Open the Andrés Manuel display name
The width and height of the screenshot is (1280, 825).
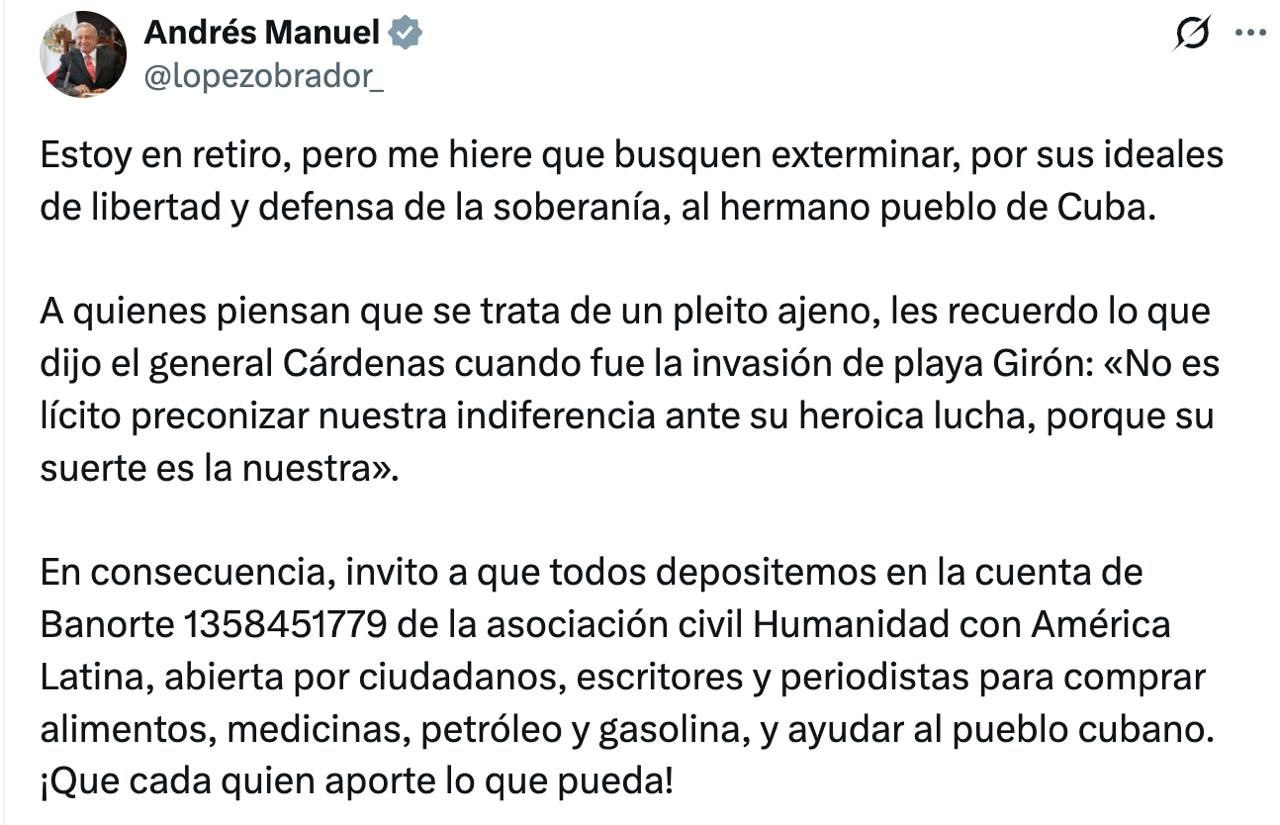tap(261, 33)
